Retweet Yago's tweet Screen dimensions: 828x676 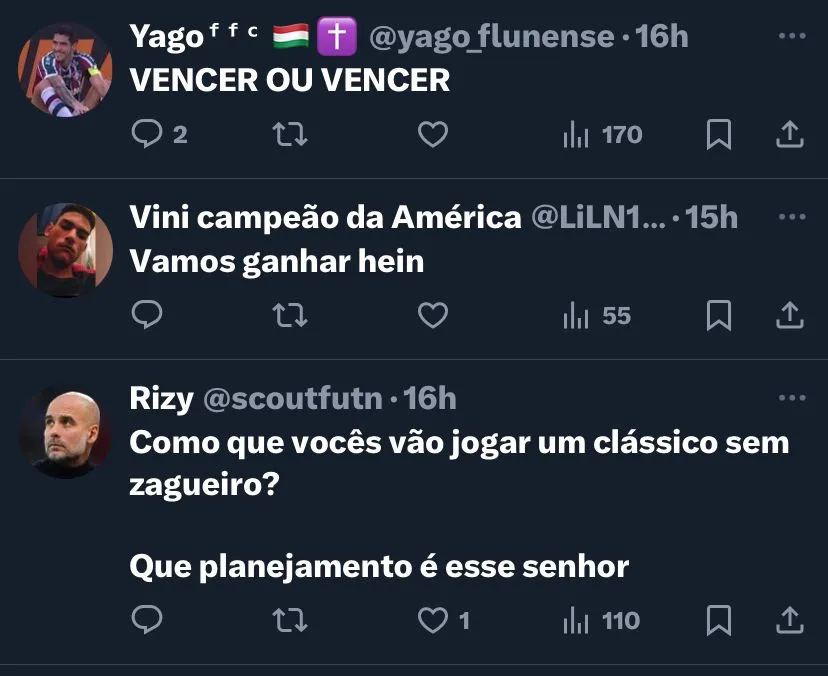[290, 134]
